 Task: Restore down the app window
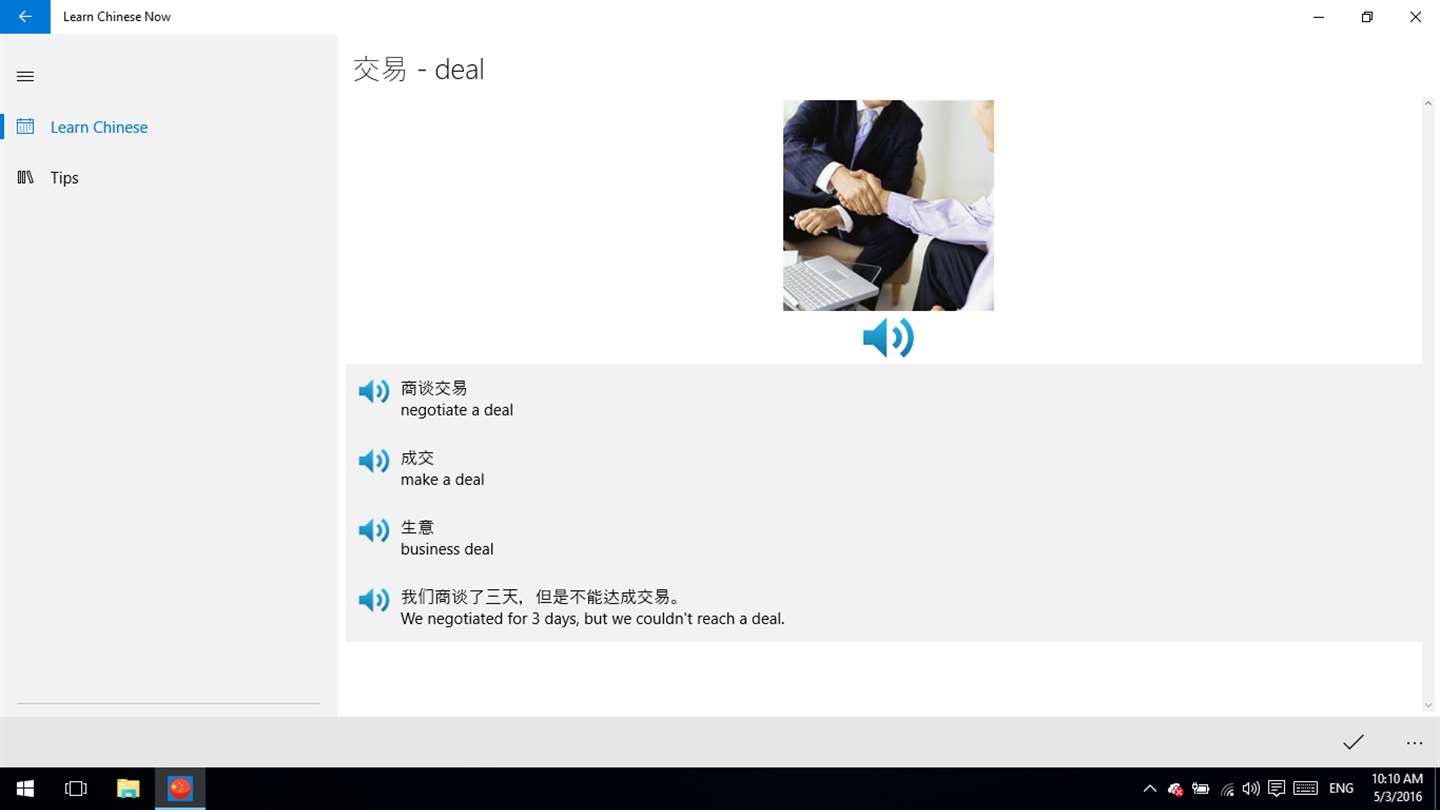click(1367, 17)
